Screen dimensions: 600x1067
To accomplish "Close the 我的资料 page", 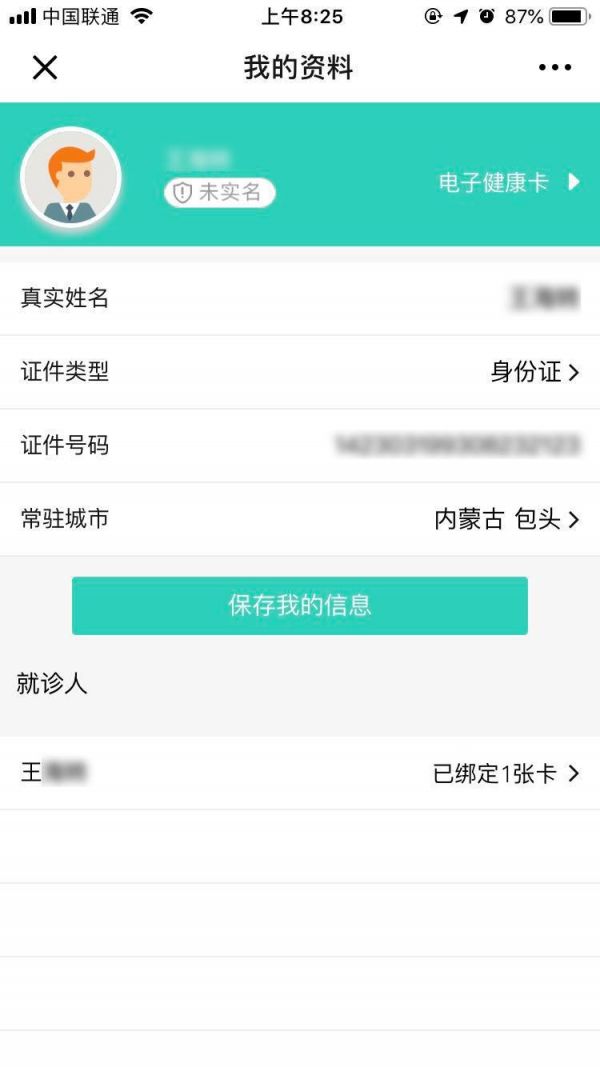I will pos(45,68).
